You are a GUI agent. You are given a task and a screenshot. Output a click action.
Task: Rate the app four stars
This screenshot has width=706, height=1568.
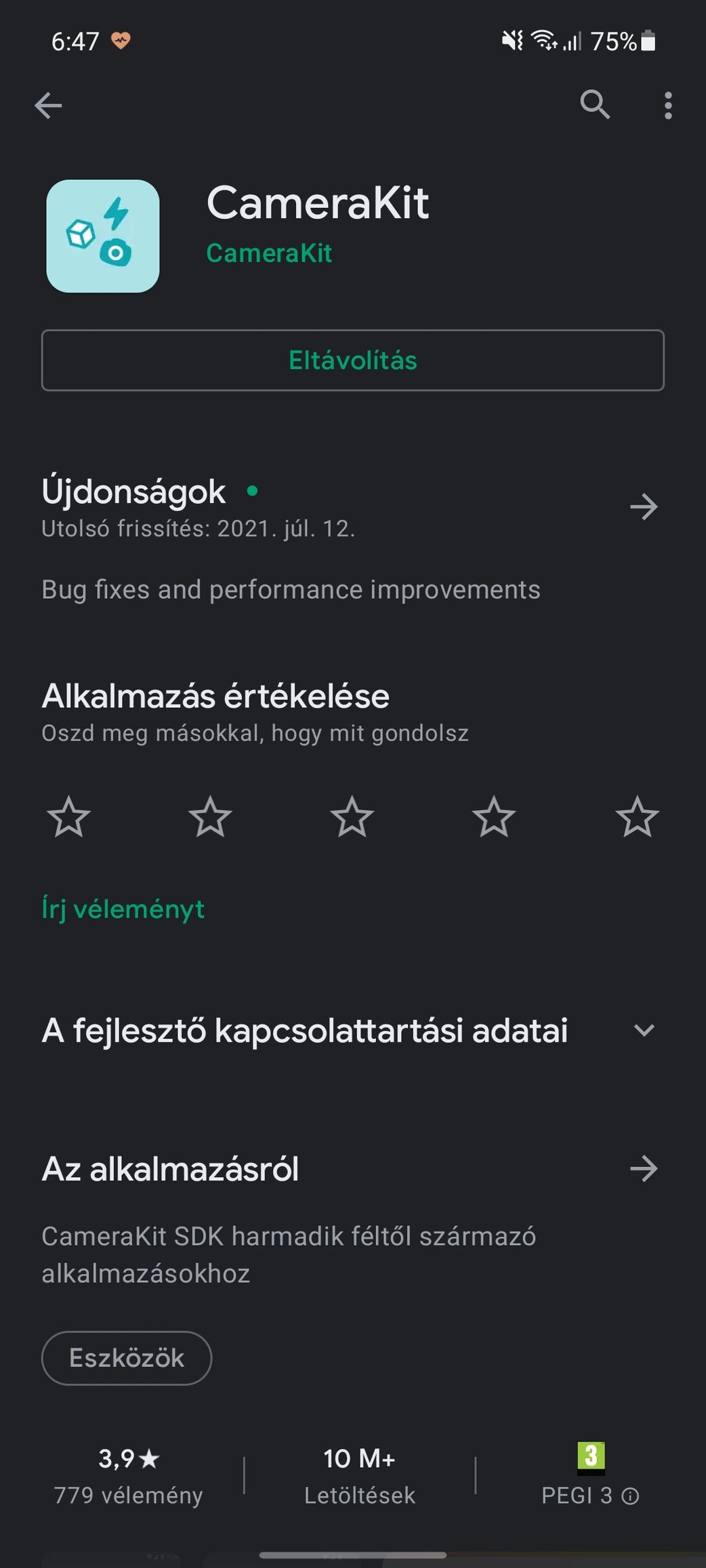coord(494,817)
